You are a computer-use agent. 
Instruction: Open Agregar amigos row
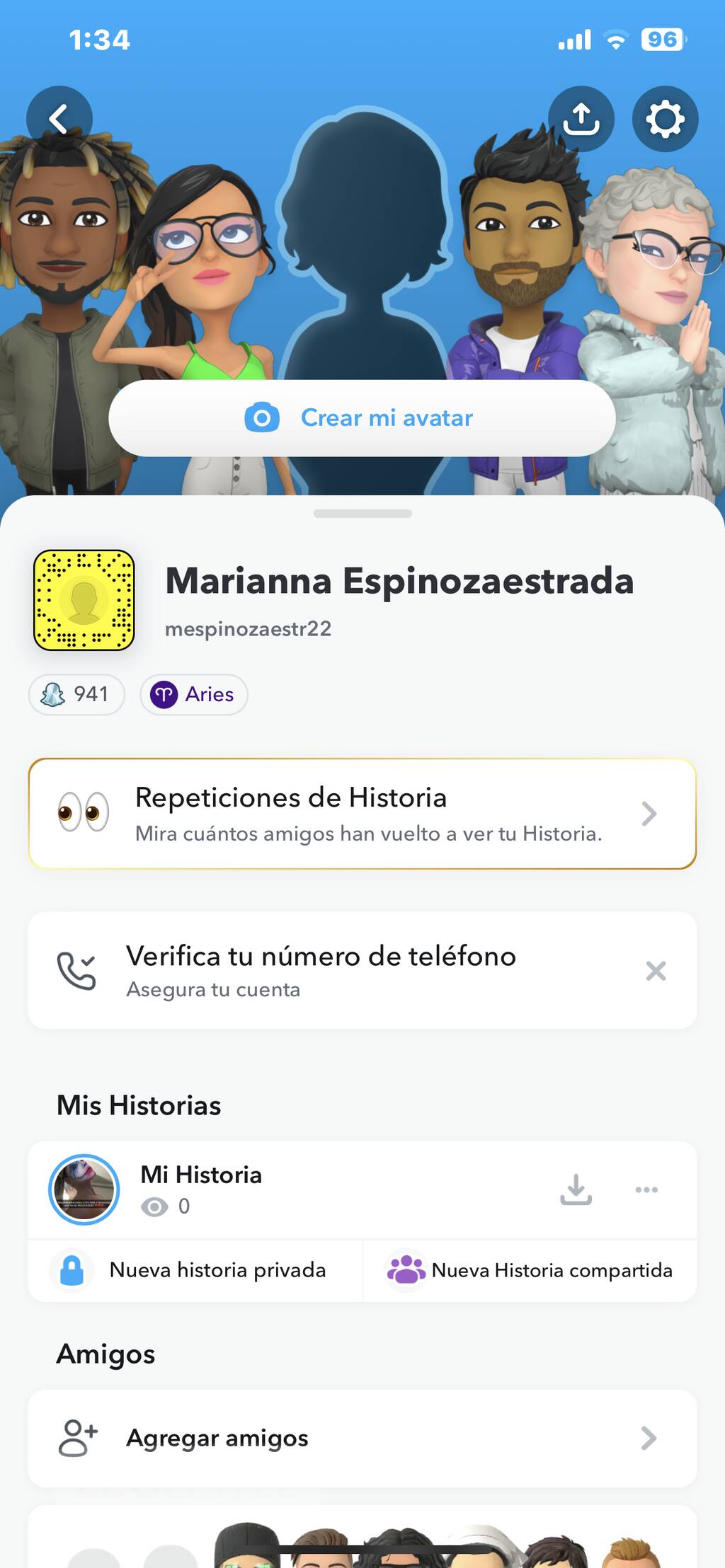pyautogui.click(x=362, y=1438)
